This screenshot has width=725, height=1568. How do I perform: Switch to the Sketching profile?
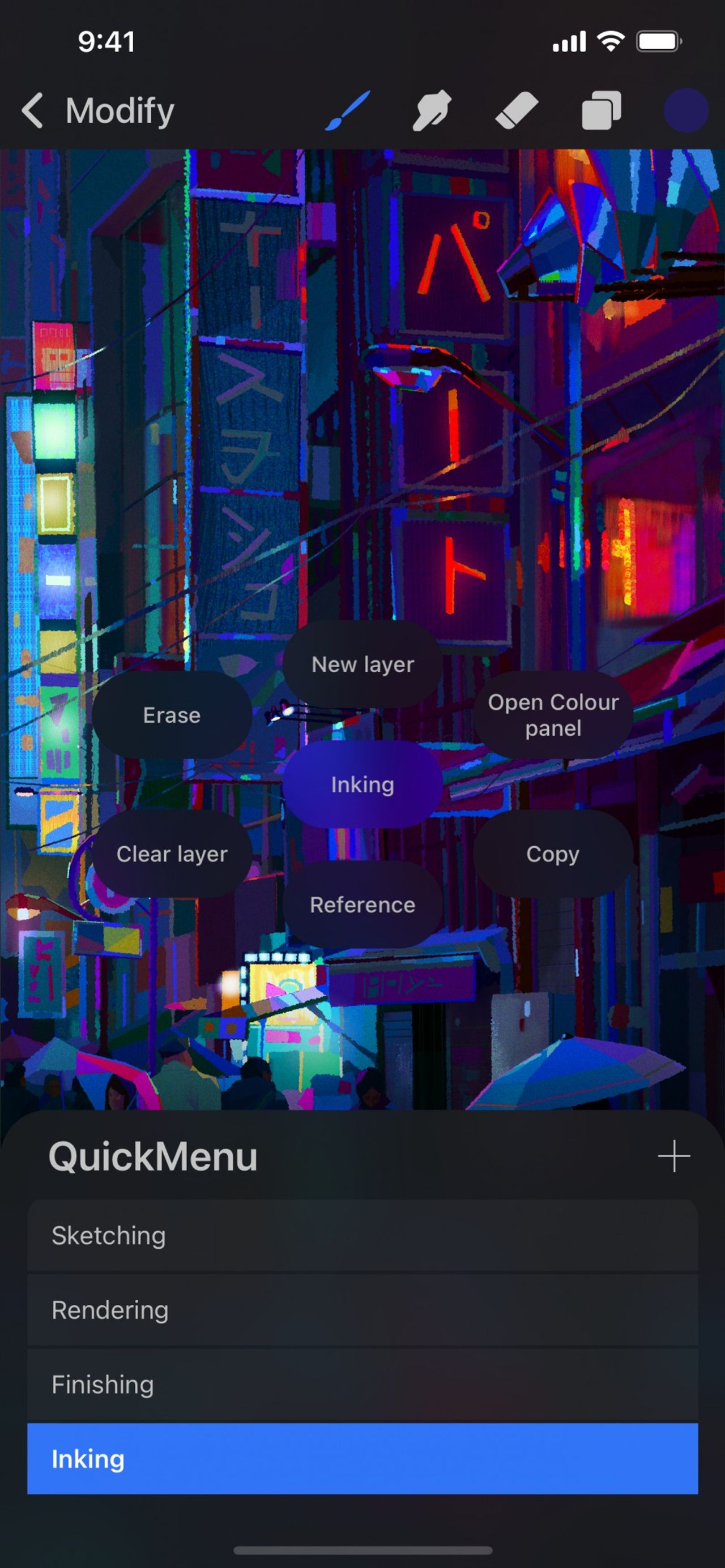362,1236
